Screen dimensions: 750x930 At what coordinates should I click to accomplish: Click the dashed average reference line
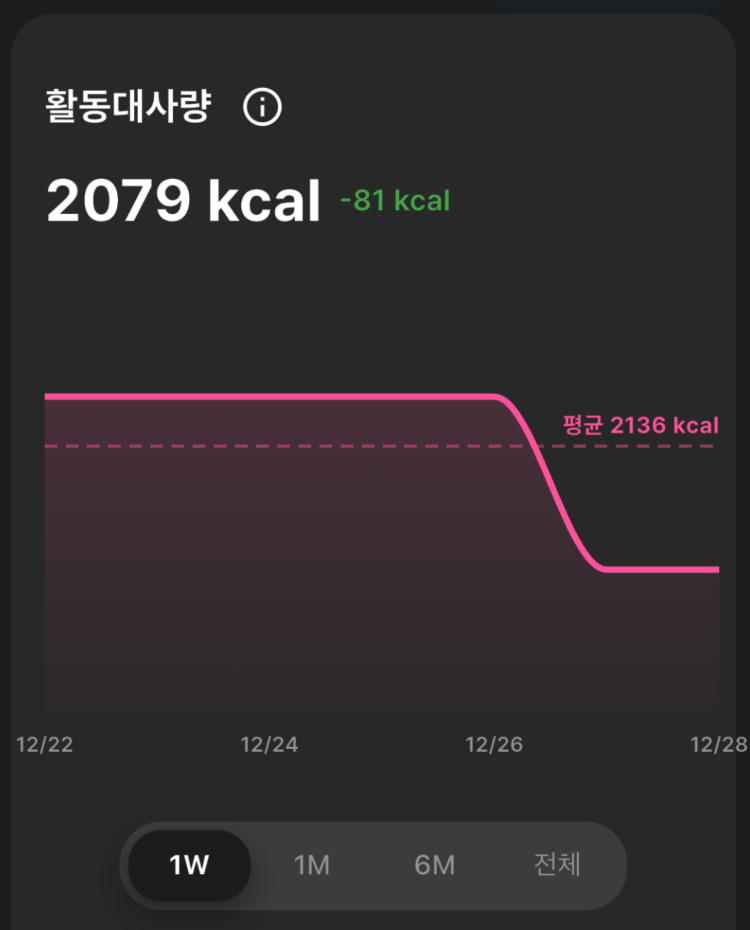(x=300, y=445)
